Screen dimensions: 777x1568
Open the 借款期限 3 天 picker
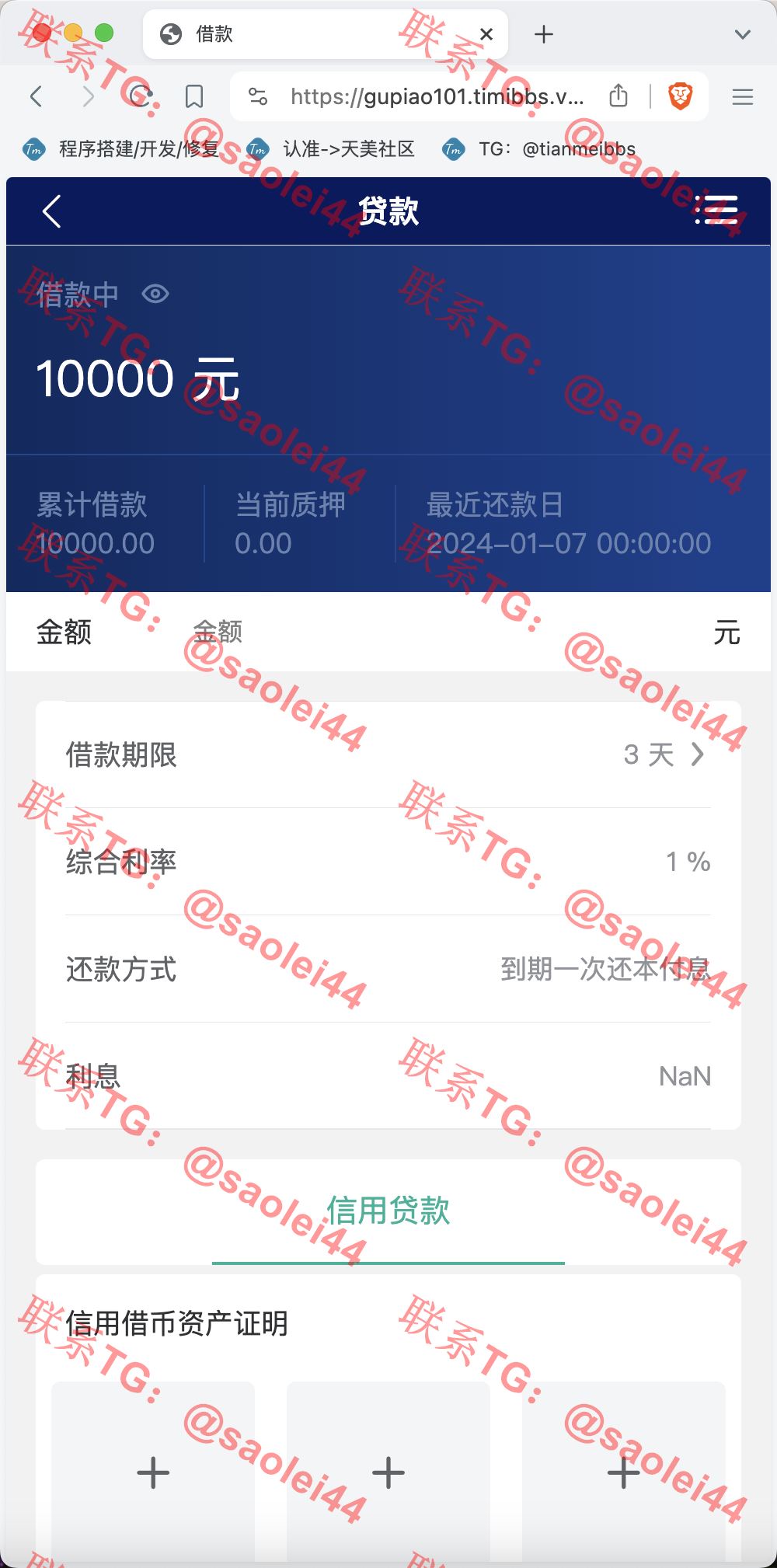coord(388,754)
